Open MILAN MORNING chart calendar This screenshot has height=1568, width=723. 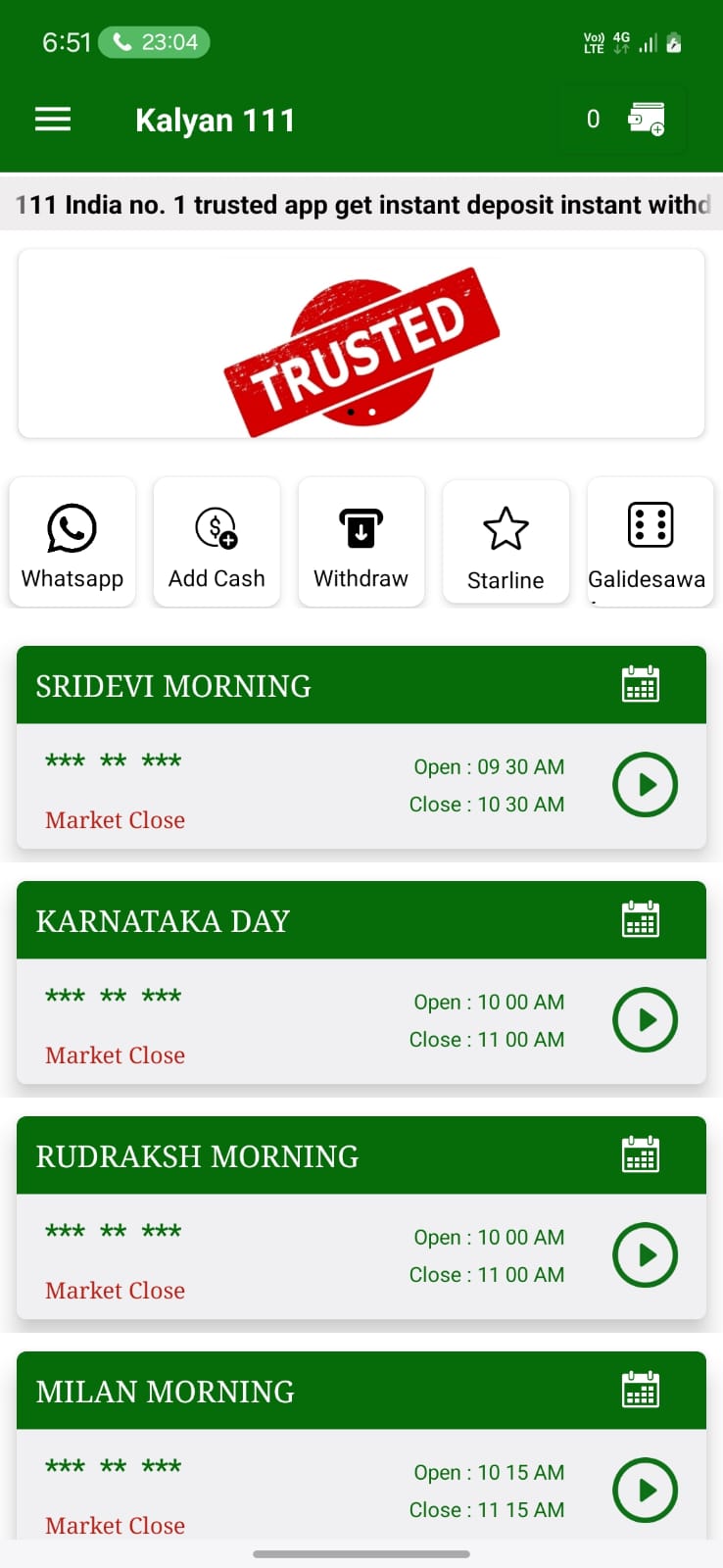coord(641,1391)
